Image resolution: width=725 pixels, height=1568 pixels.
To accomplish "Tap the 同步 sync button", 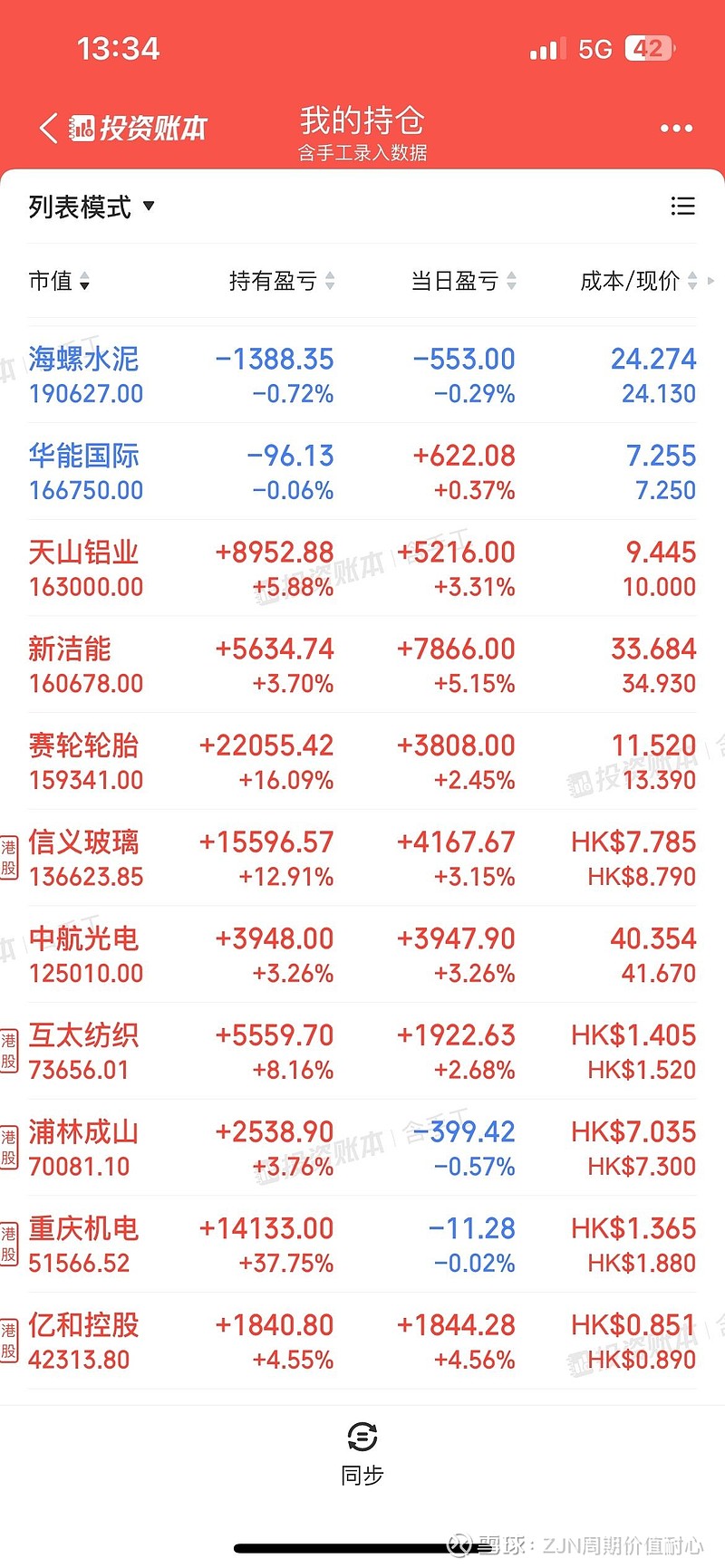I will [362, 1454].
